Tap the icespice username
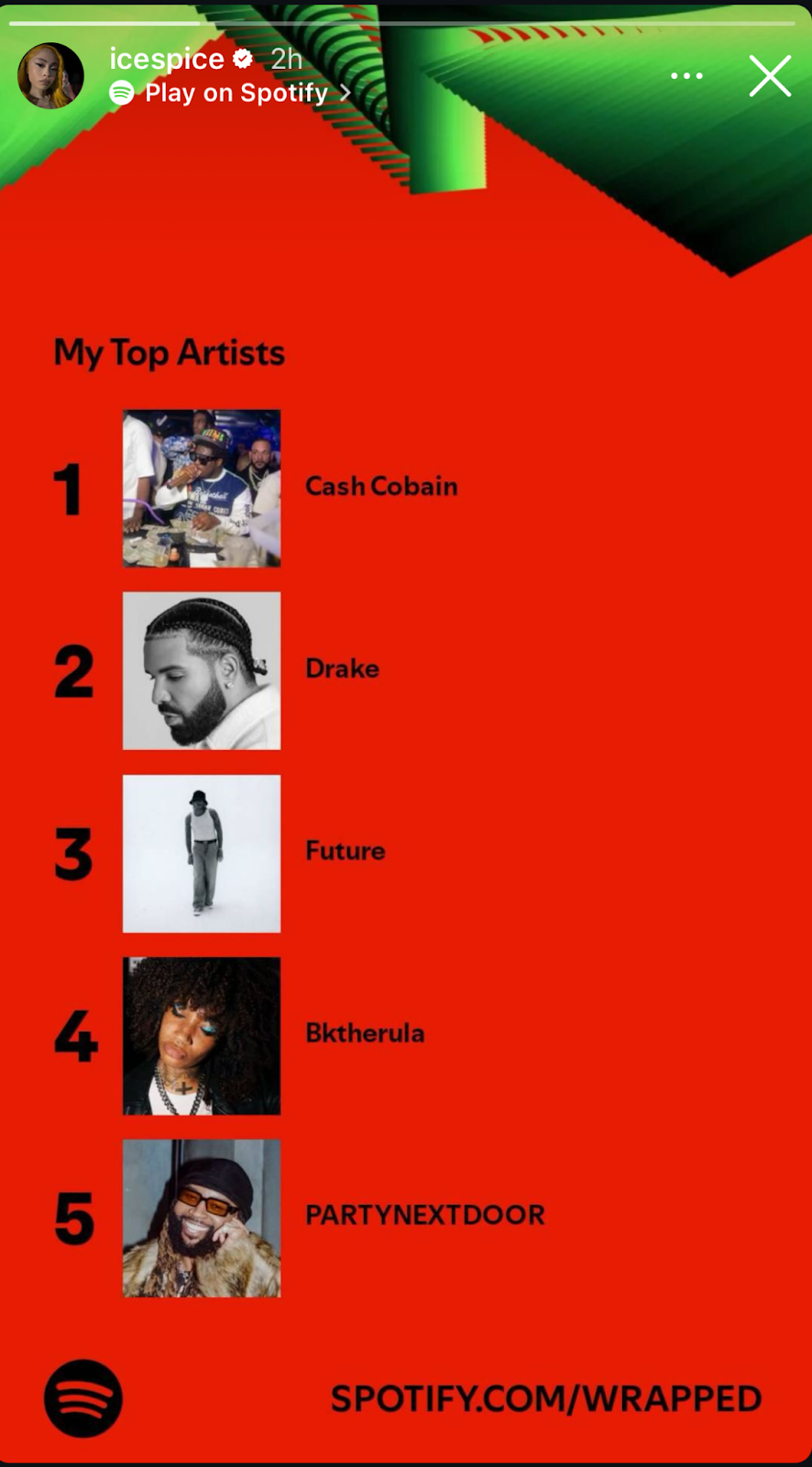Image resolution: width=812 pixels, height=1467 pixels. point(167,59)
